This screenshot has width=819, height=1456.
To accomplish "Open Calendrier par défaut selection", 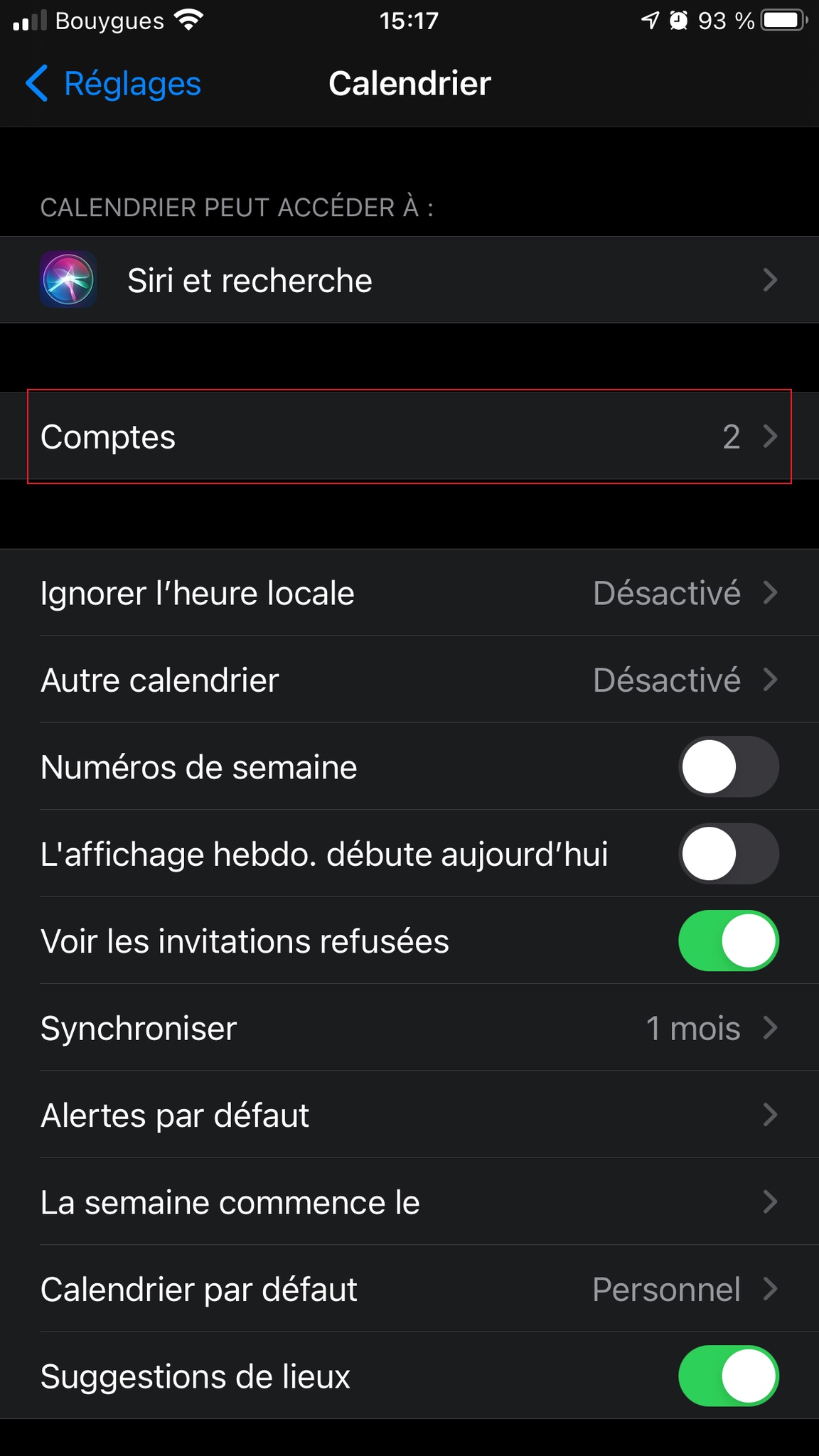I will (x=409, y=1289).
